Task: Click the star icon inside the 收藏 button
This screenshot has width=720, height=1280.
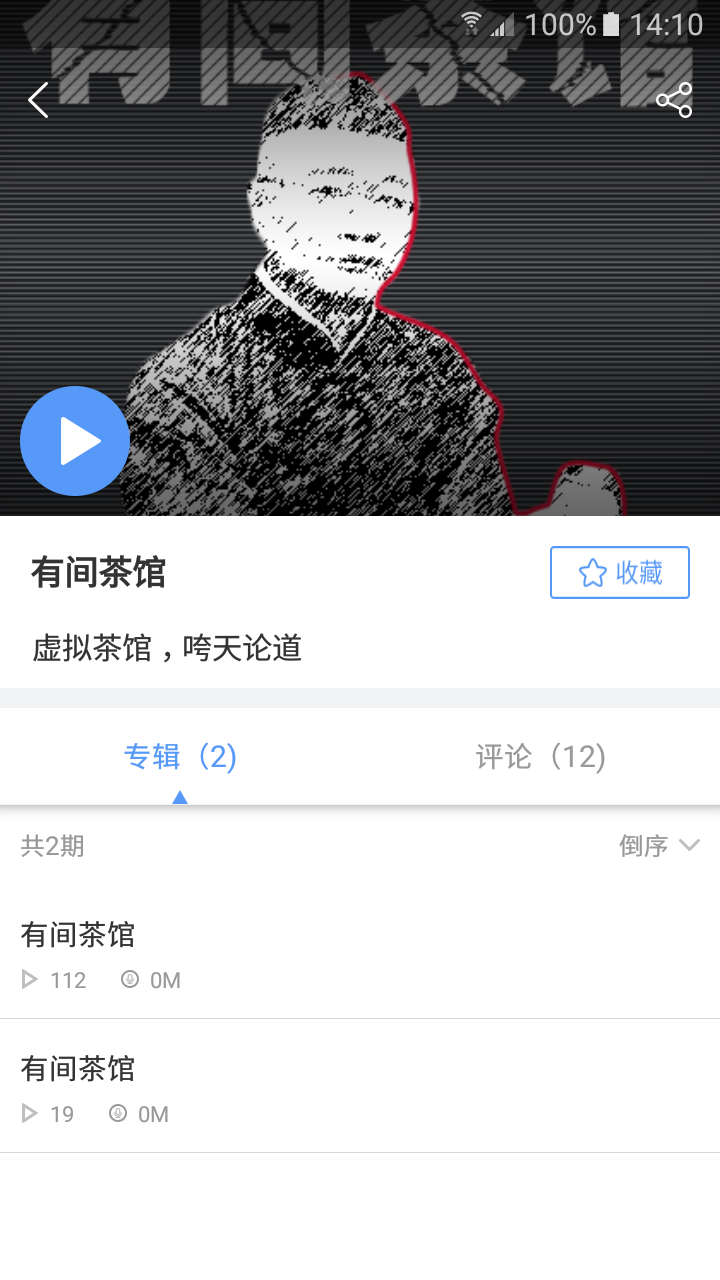Action: 592,572
